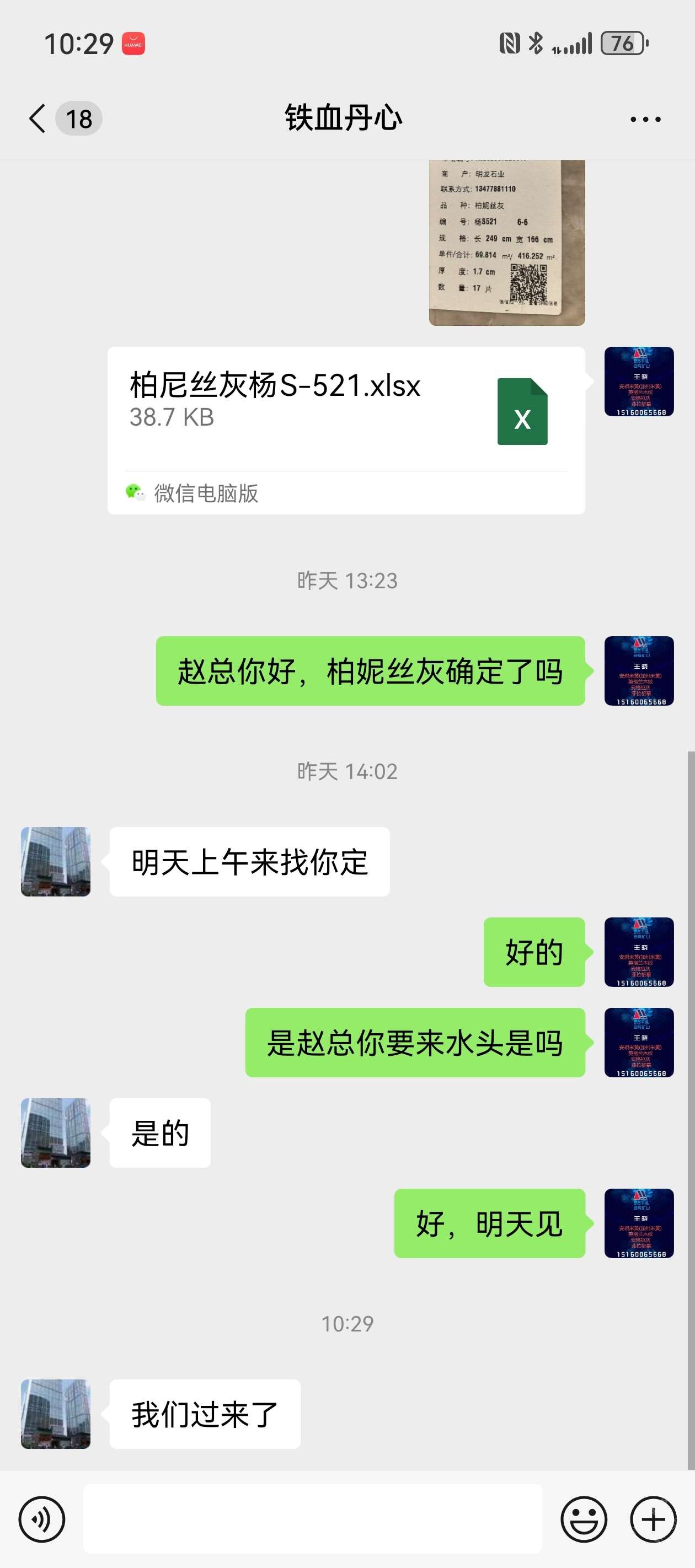Open chat info via three-dot menu
695x1568 pixels.
point(645,119)
